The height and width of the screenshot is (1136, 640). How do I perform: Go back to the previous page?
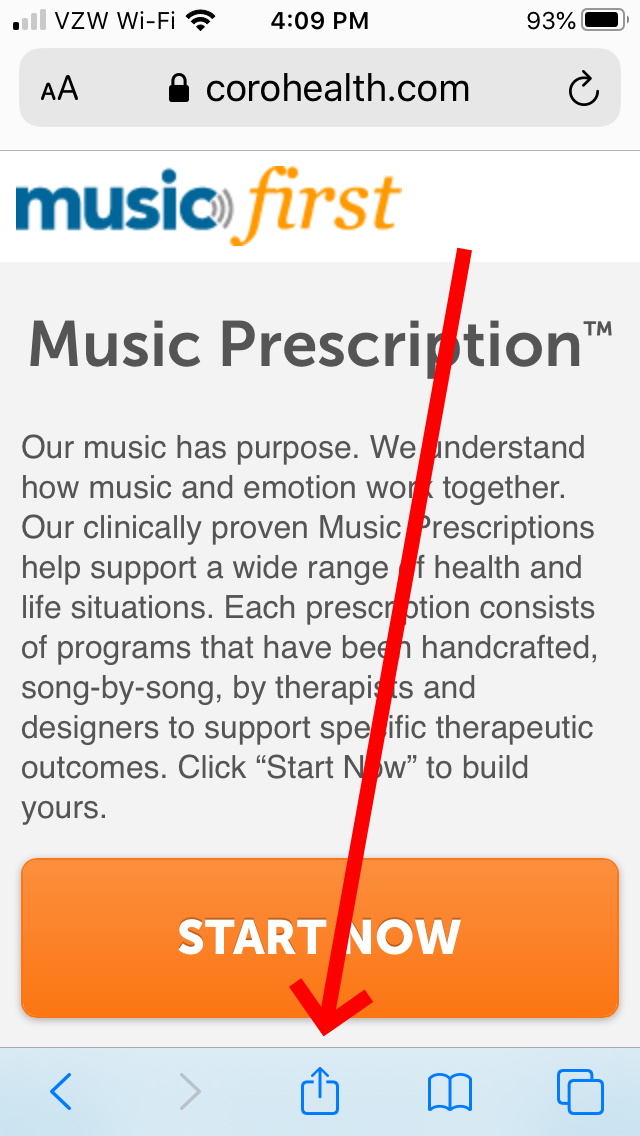pos(61,1091)
